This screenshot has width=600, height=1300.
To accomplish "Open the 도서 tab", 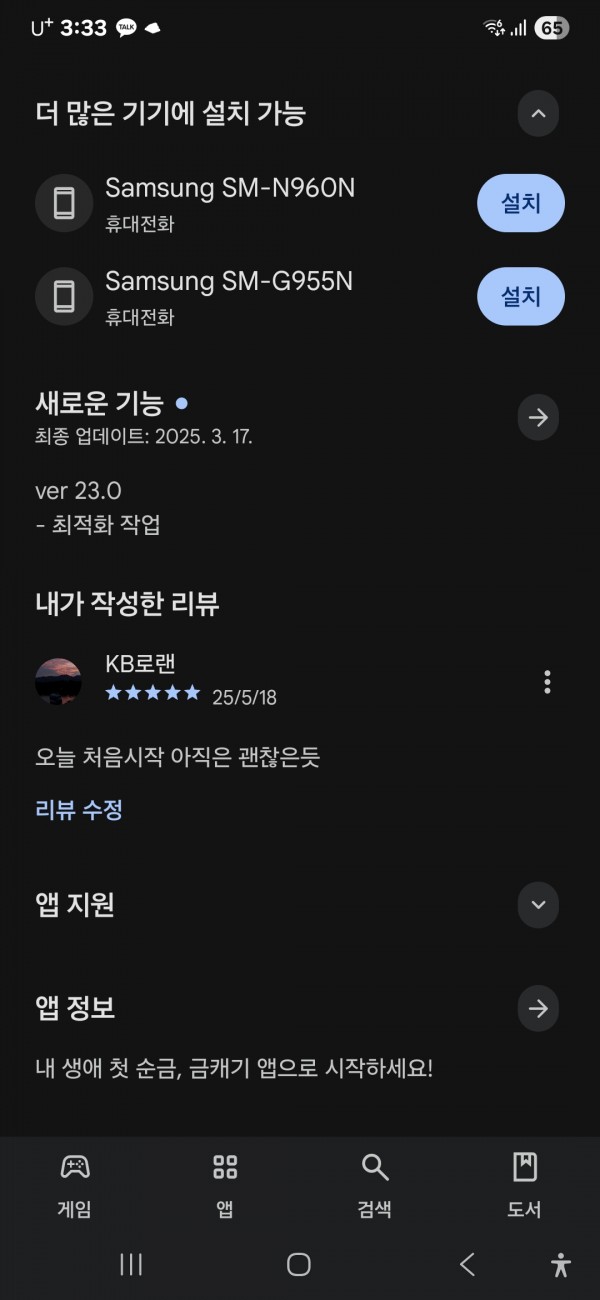I will (524, 1185).
